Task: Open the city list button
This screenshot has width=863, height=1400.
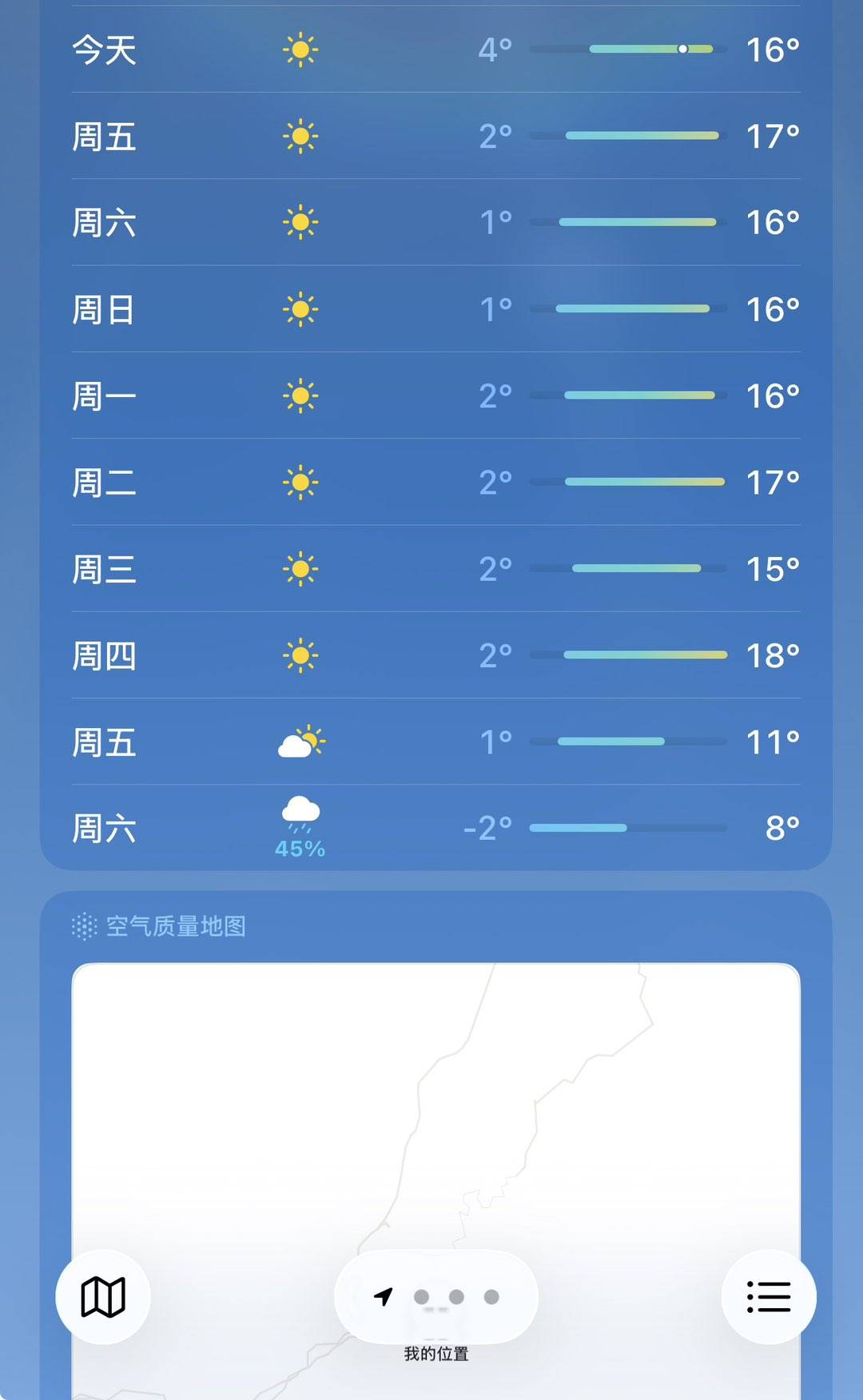Action: click(769, 1296)
